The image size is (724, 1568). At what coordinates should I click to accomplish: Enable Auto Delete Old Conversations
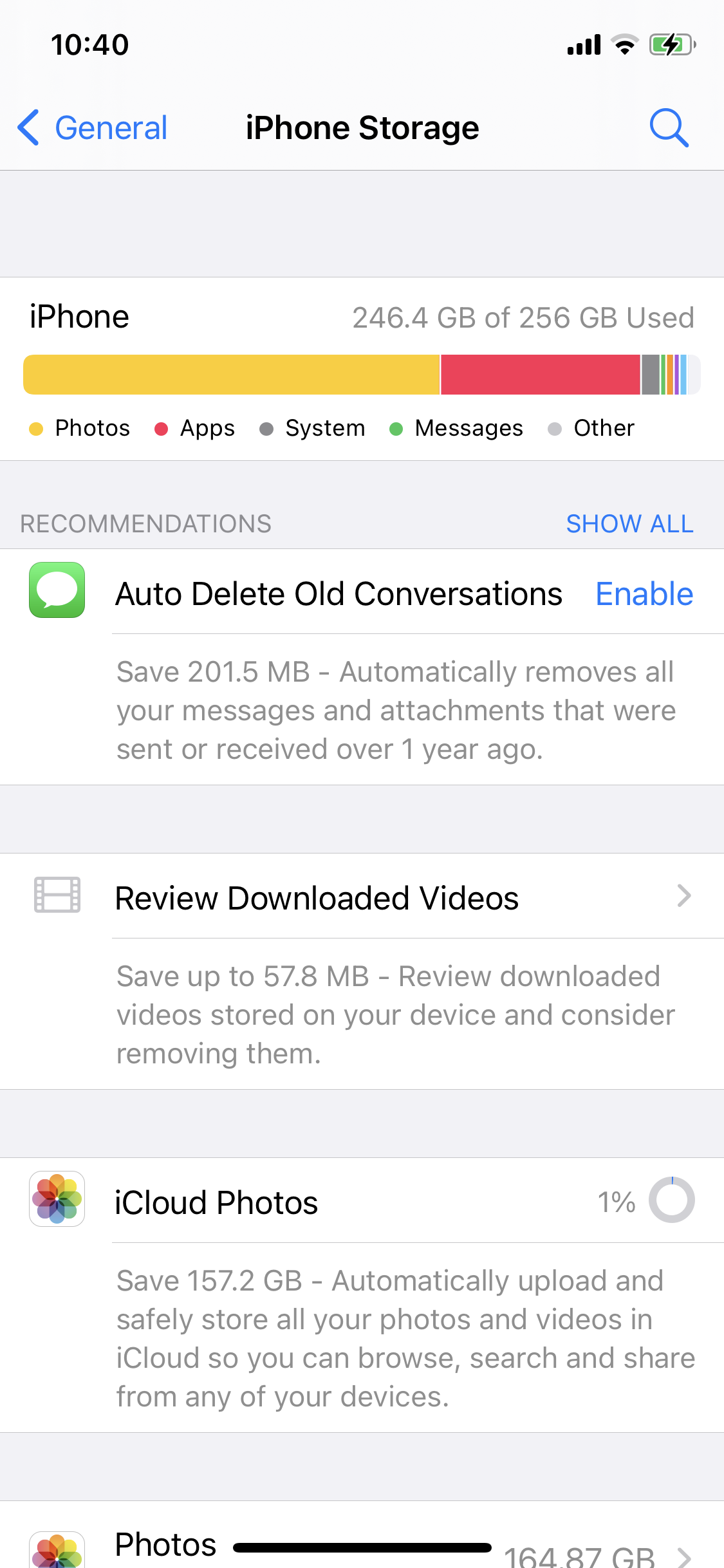tap(644, 593)
